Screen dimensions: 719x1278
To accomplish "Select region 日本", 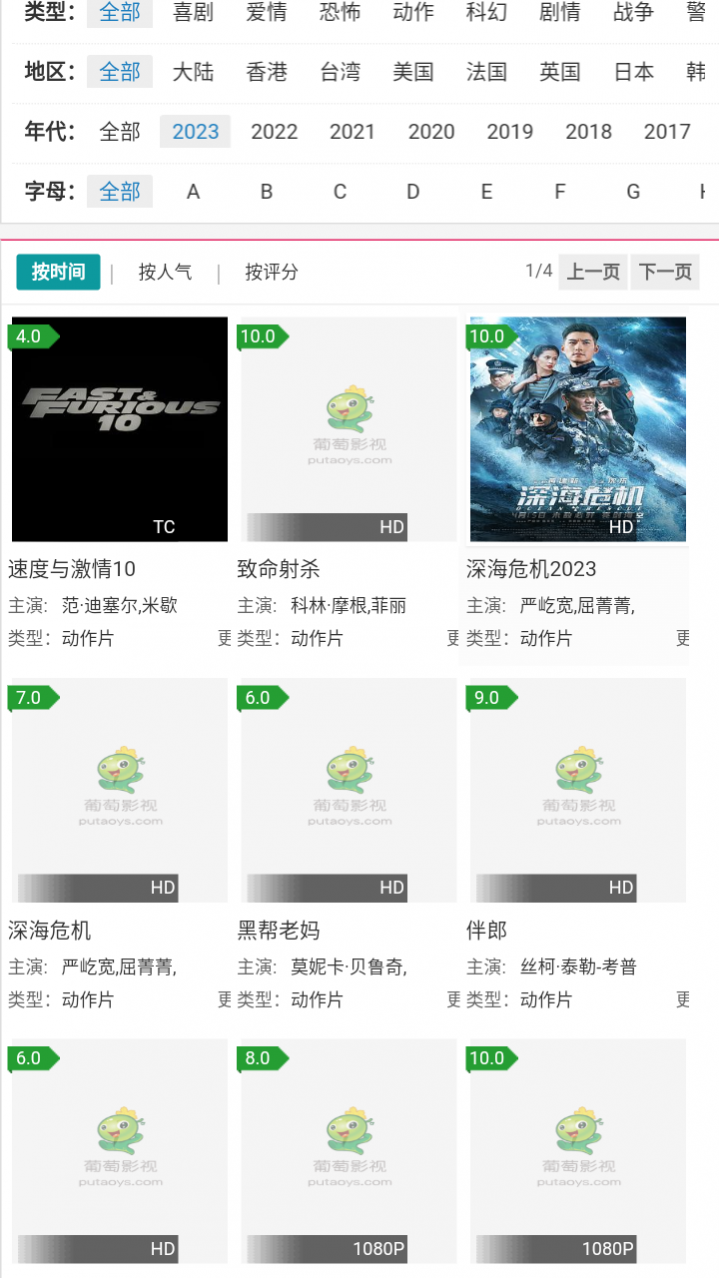I will pos(633,72).
